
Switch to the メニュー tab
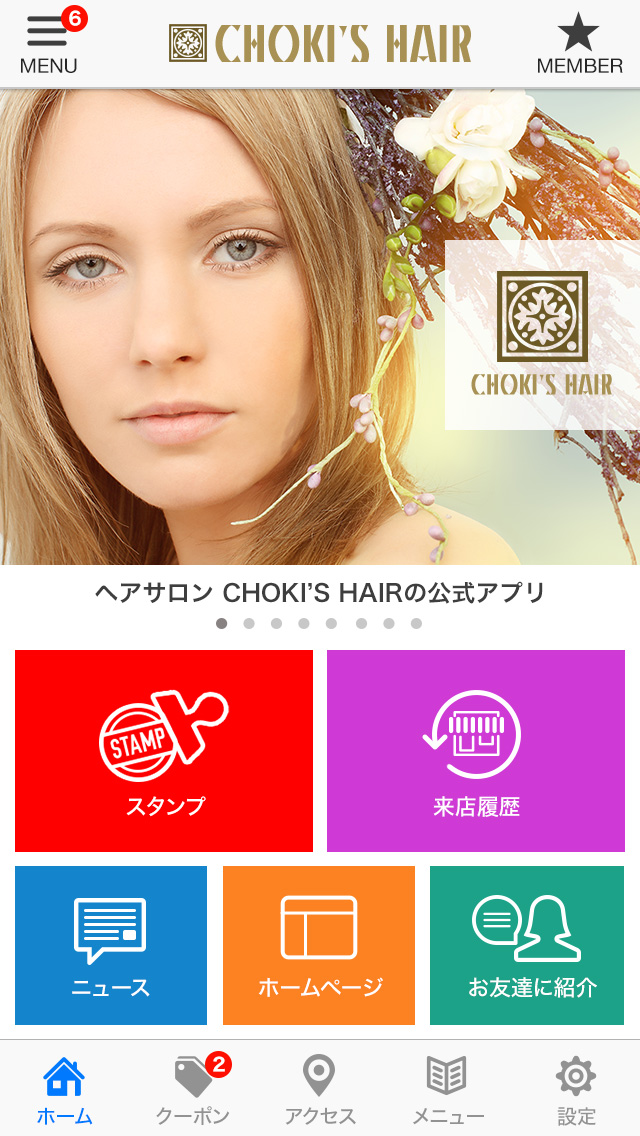click(448, 1089)
